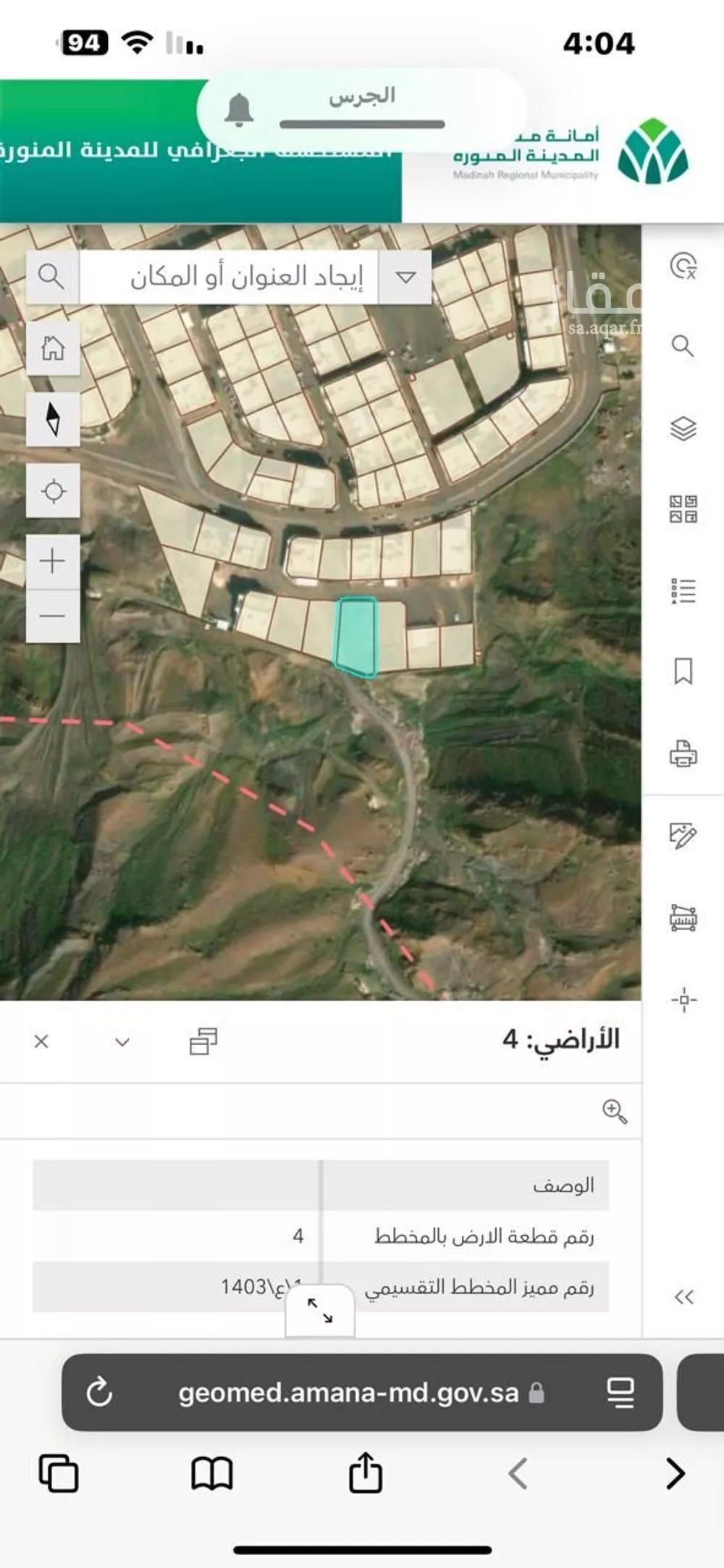
Task: Toggle the compass pointer control
Action: pos(53,419)
